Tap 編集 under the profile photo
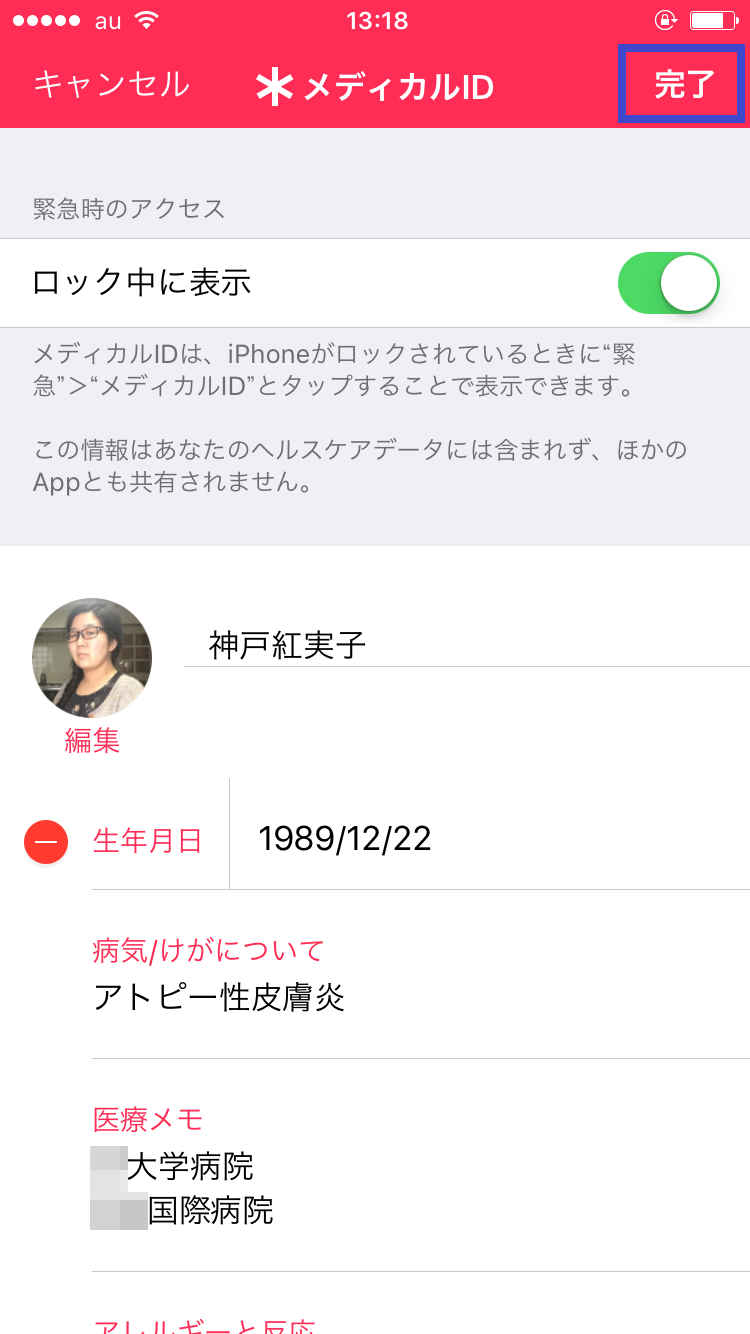The height and width of the screenshot is (1334, 750). click(92, 740)
